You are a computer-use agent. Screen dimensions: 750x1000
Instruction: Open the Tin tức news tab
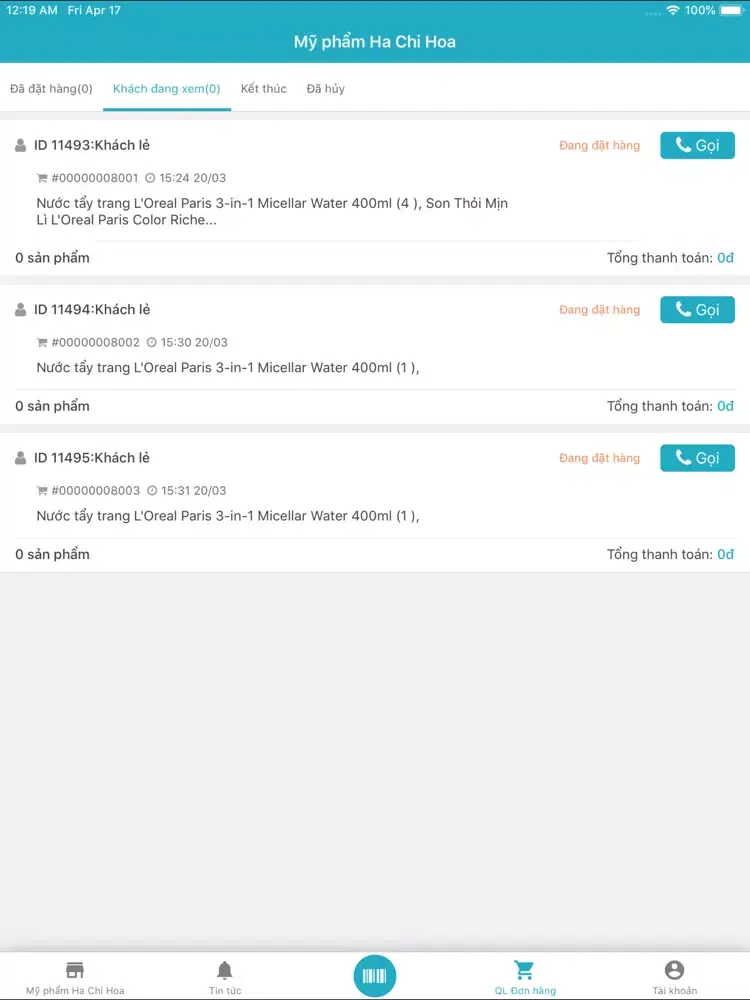click(225, 977)
